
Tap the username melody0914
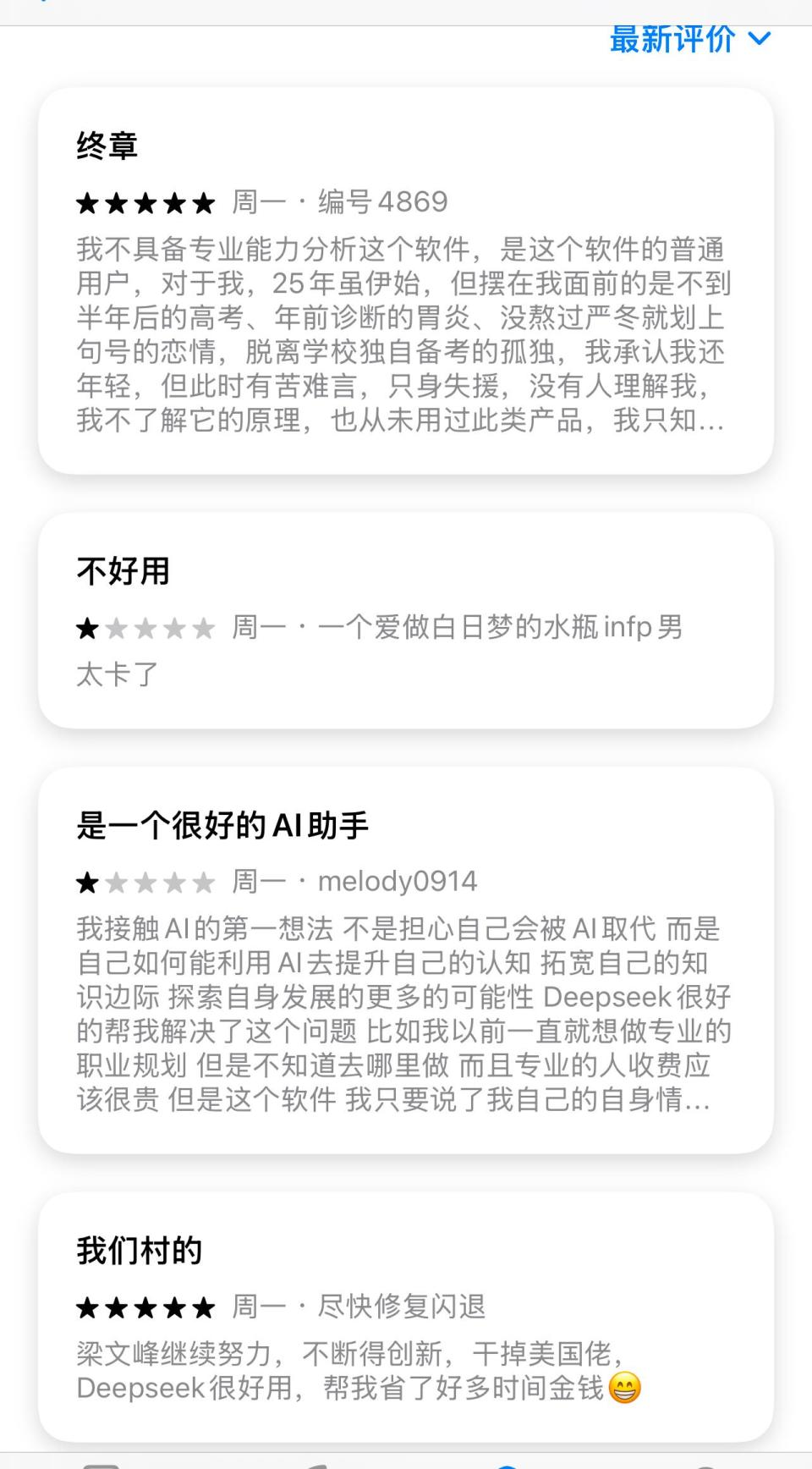pos(398,882)
